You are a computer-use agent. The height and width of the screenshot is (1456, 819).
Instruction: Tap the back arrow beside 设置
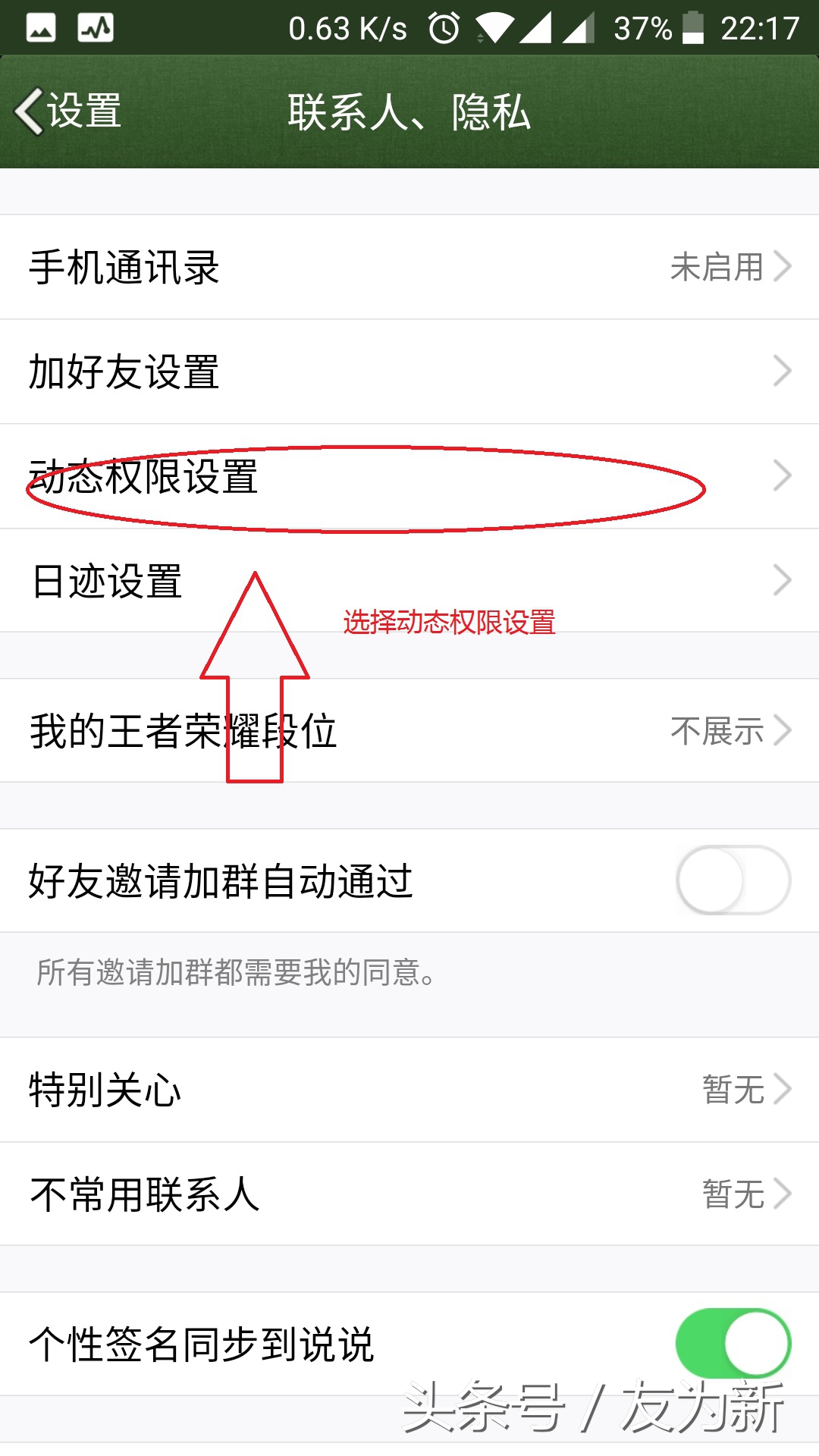[x=29, y=112]
